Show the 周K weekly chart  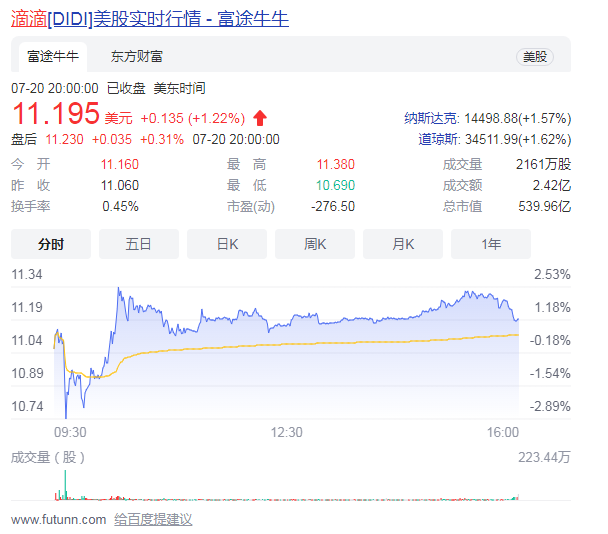point(315,244)
